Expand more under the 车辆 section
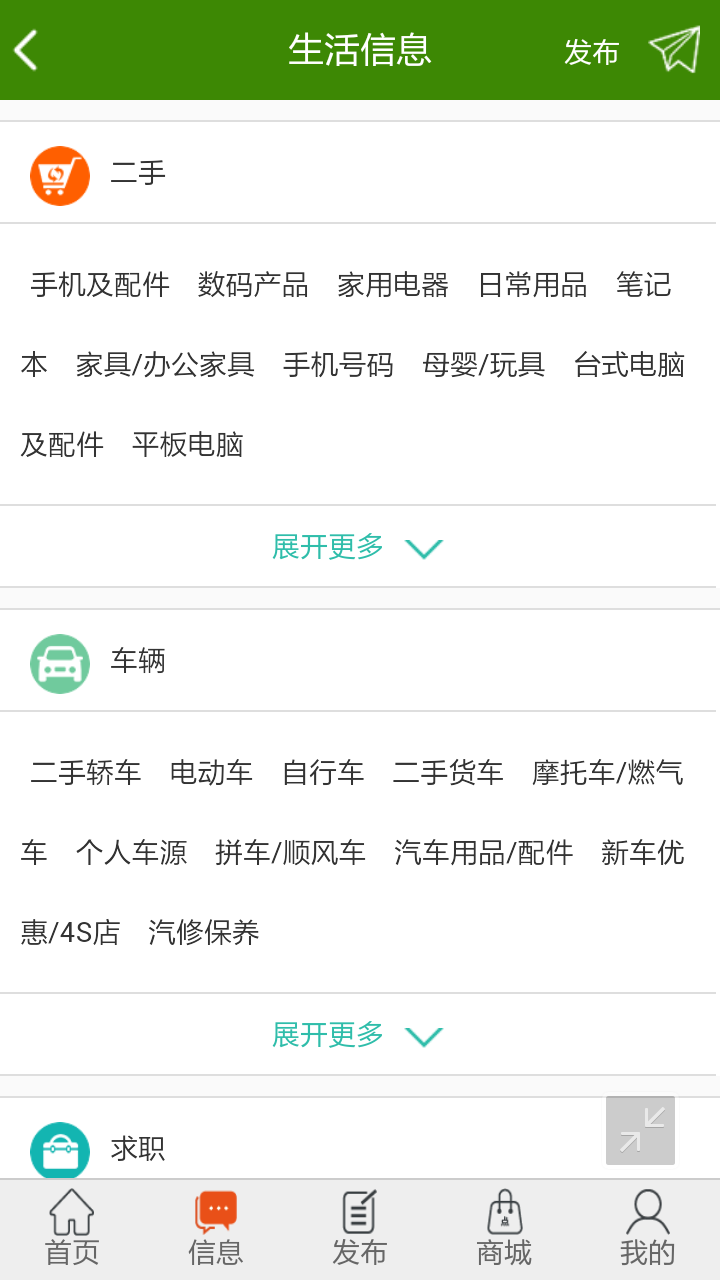720x1280 pixels. 357,1035
